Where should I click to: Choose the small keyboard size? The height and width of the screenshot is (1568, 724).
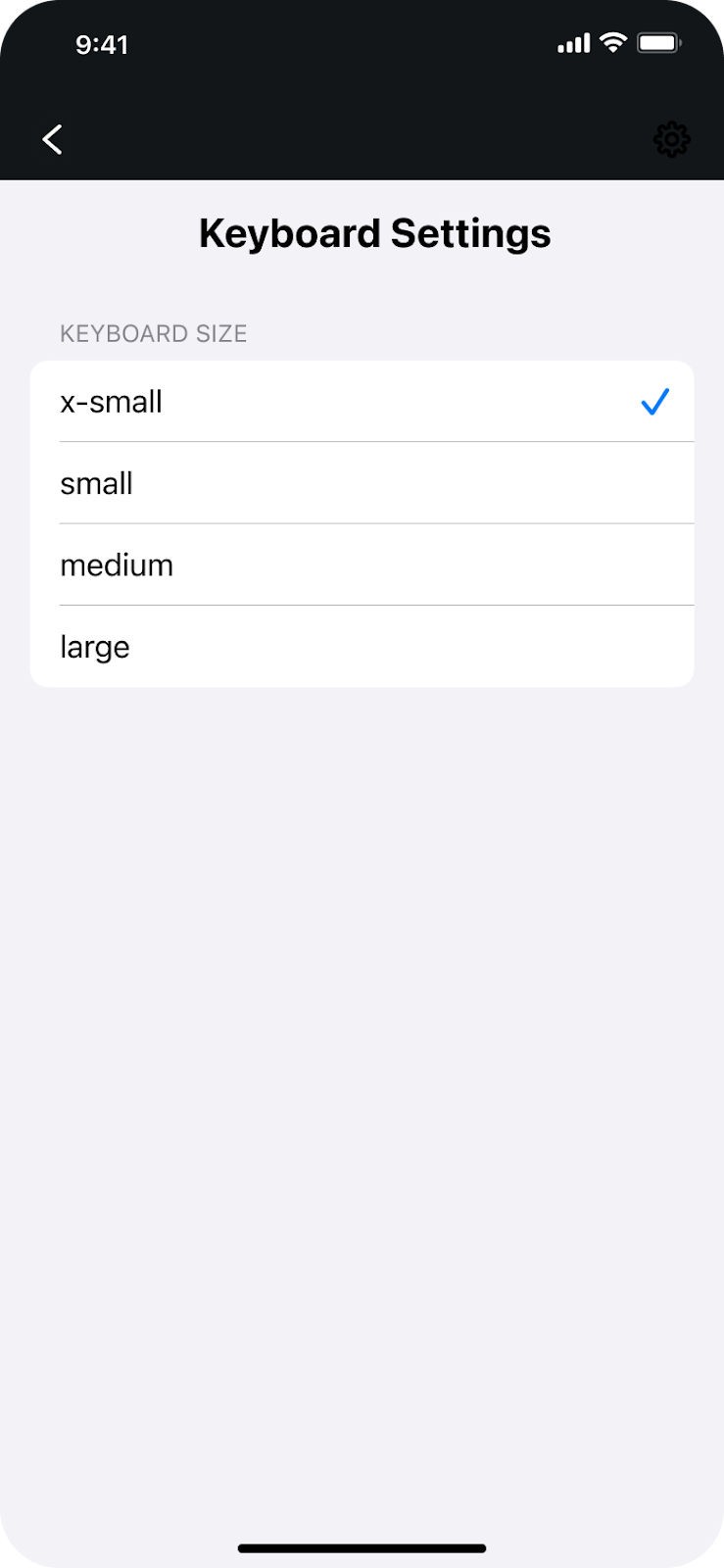click(362, 483)
